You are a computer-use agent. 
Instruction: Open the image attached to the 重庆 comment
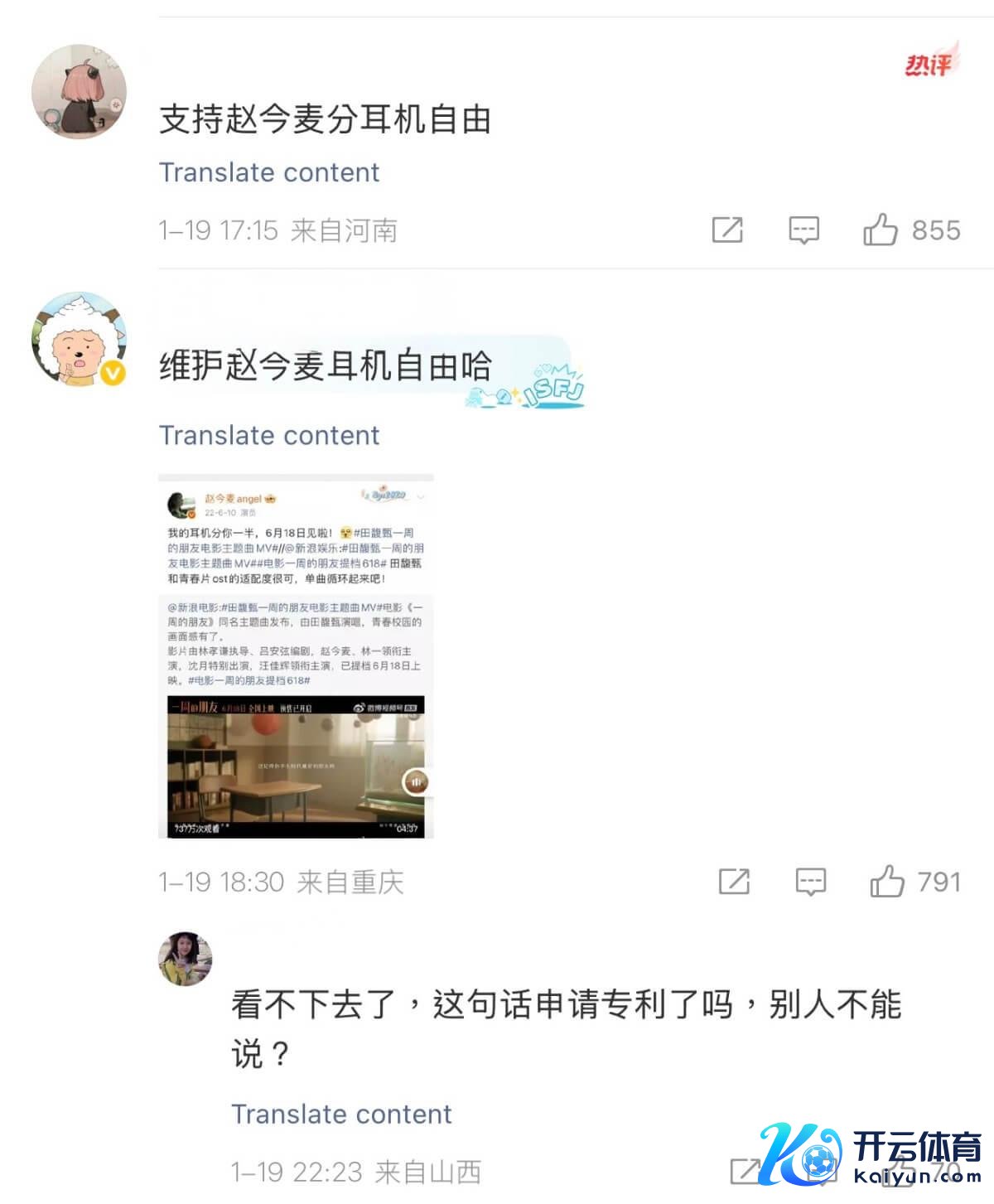(x=296, y=656)
